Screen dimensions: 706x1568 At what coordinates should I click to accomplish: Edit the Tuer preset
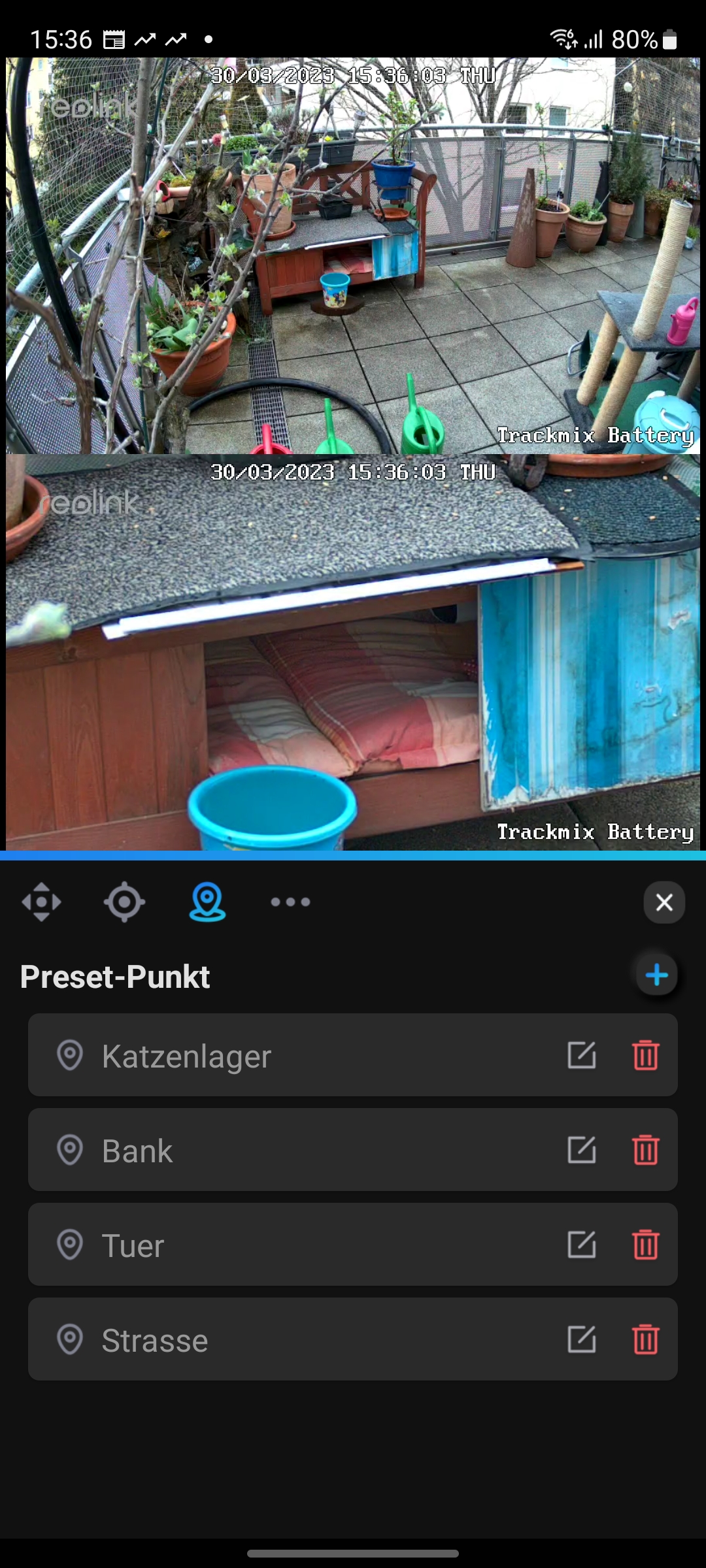[581, 1245]
